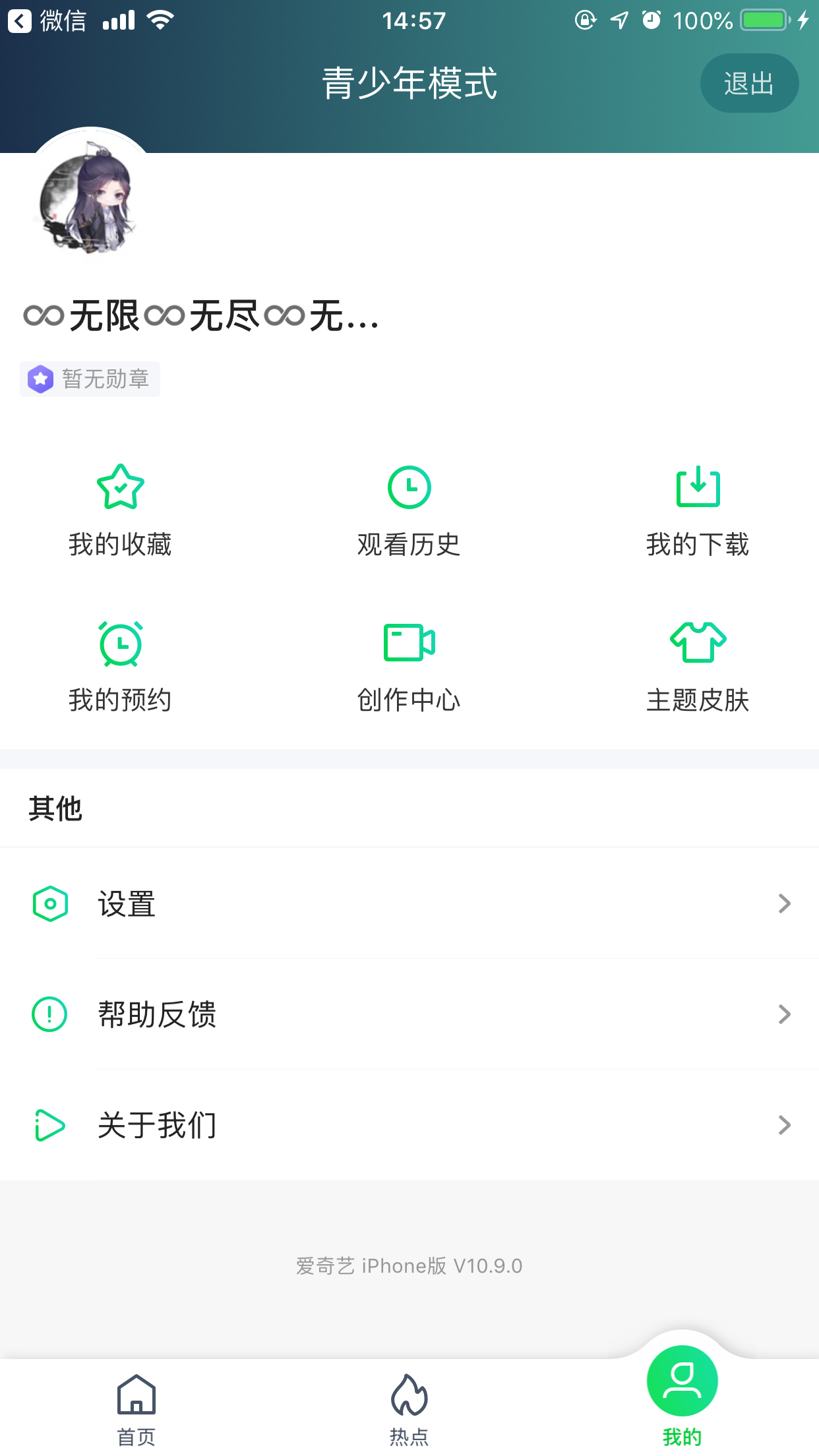Viewport: 819px width, 1456px height.
Task: Open 帮助反馈 exclamation feedback icon
Action: [49, 1015]
